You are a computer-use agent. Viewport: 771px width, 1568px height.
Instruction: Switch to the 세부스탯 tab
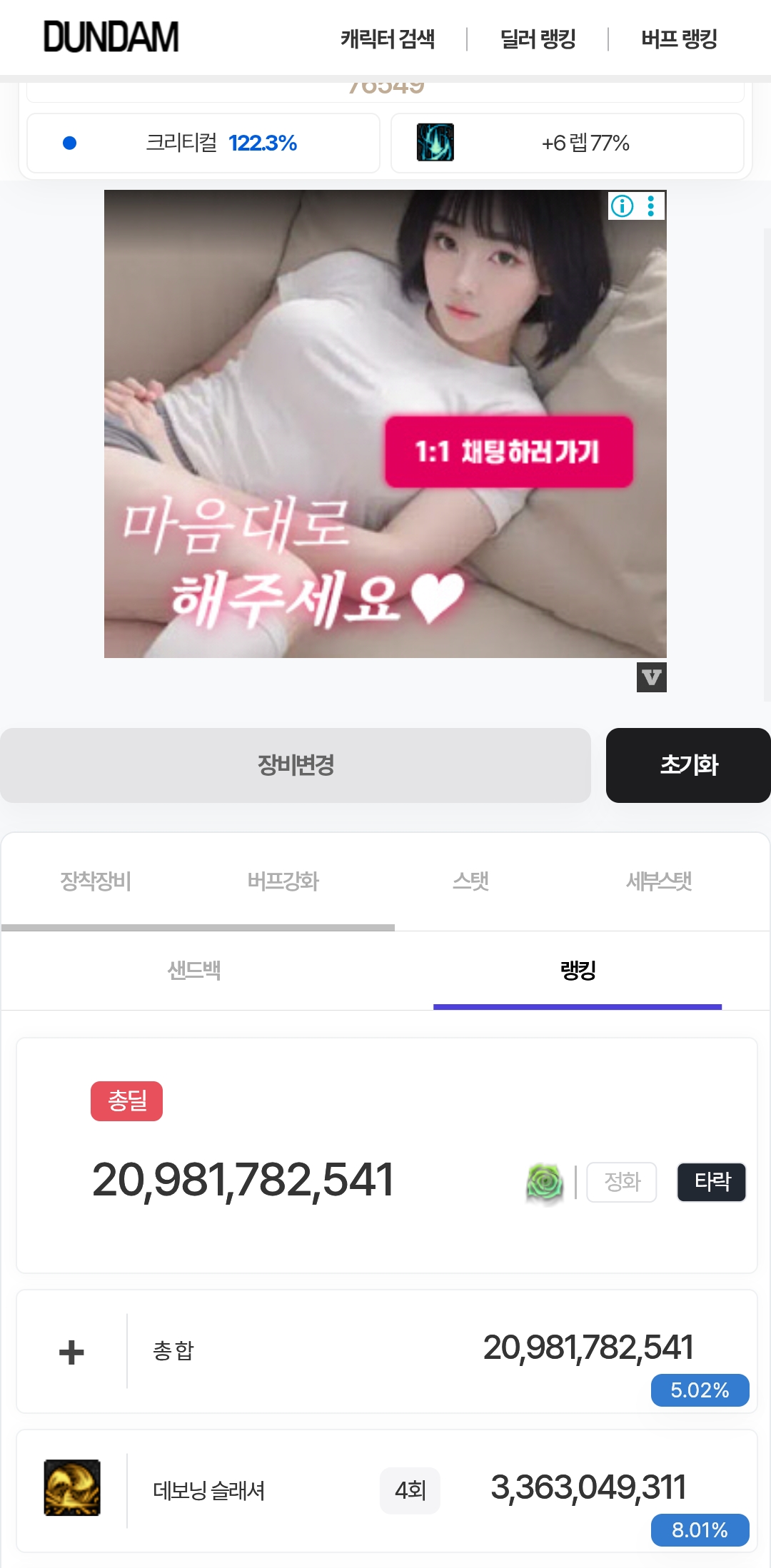click(658, 881)
